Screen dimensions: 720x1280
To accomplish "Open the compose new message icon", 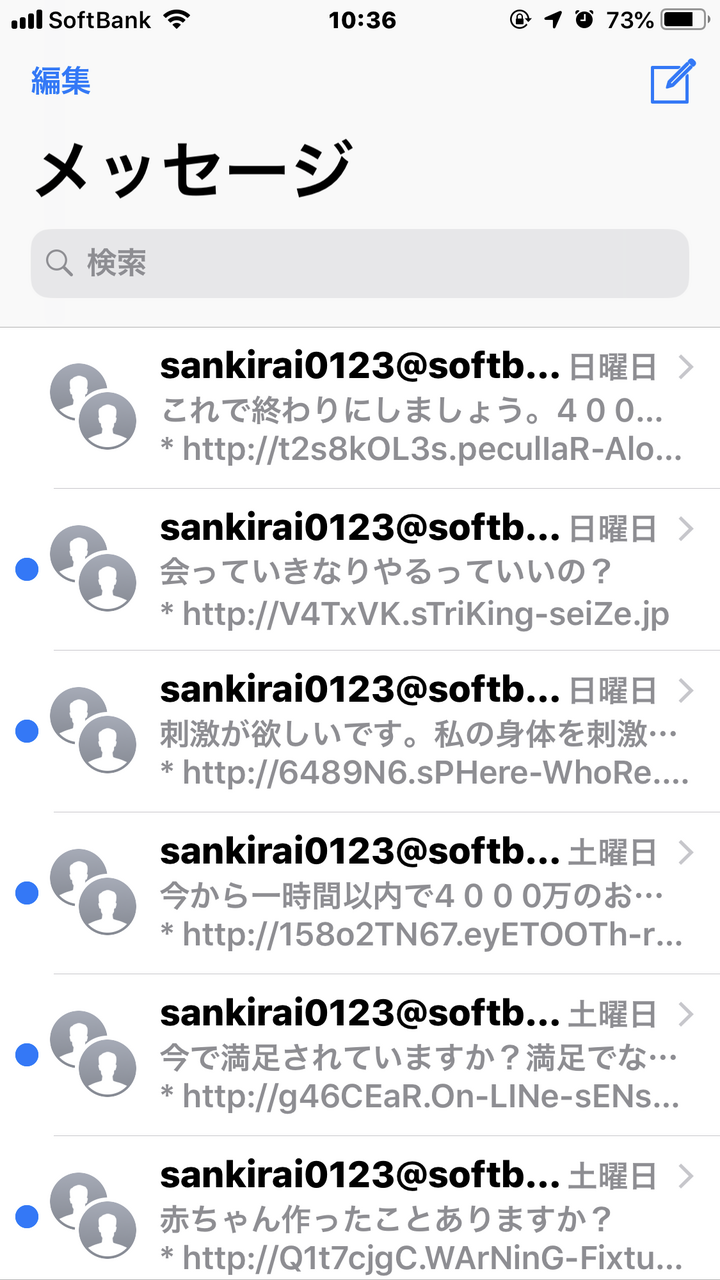I will [671, 83].
